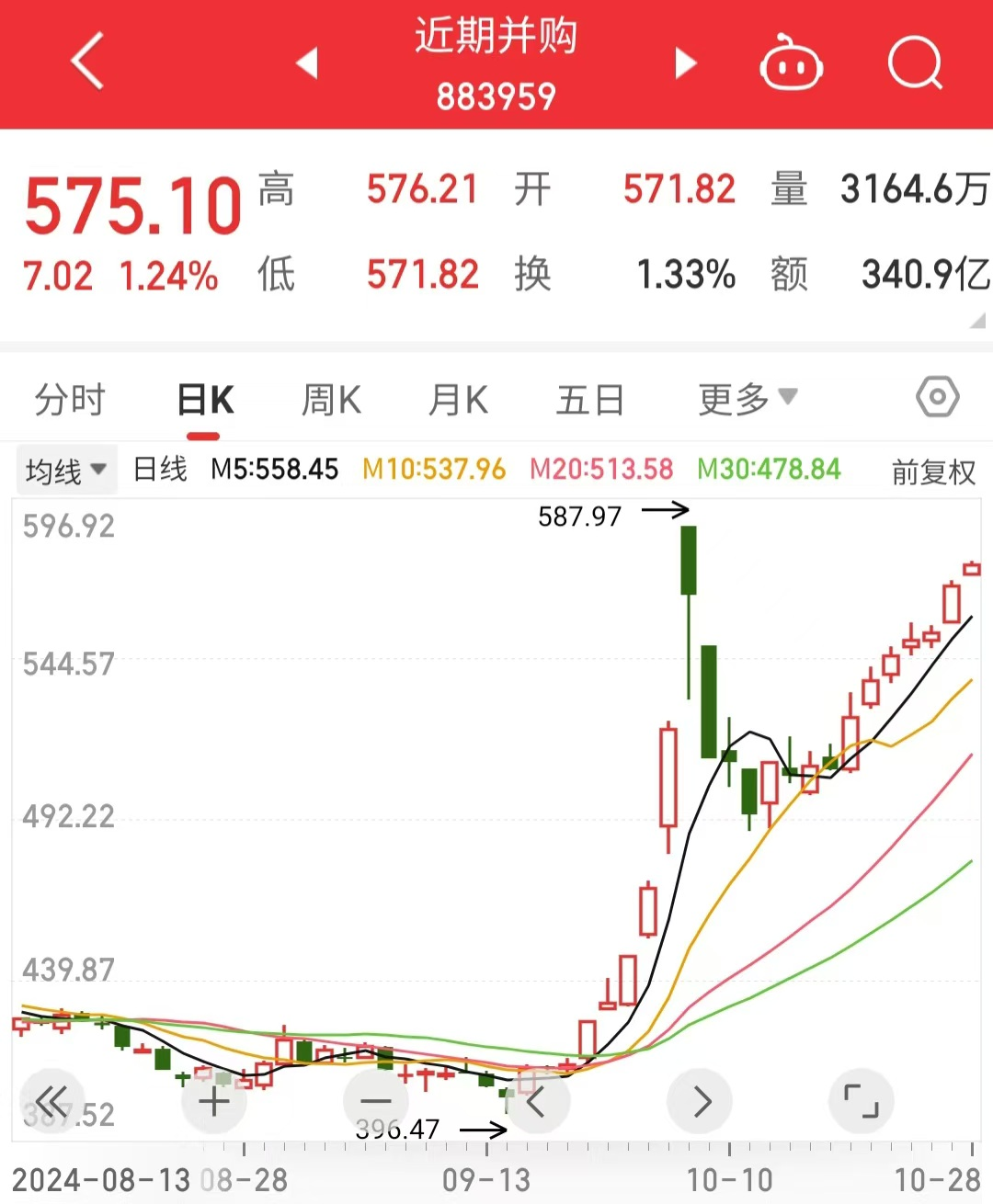
Task: Switch to the next sector index
Action: [x=685, y=63]
